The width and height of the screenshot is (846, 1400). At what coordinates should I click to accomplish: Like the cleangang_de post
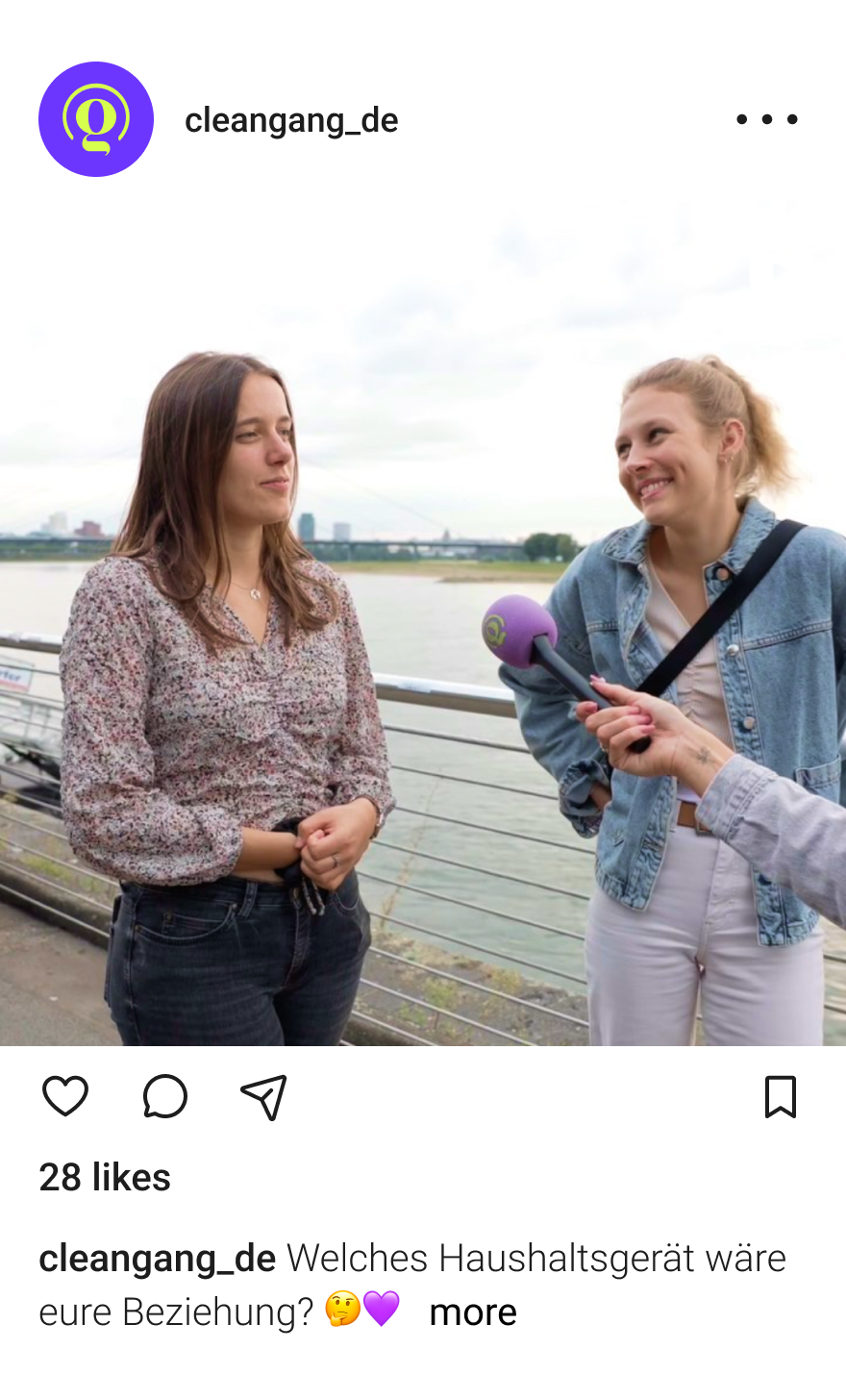[65, 1096]
